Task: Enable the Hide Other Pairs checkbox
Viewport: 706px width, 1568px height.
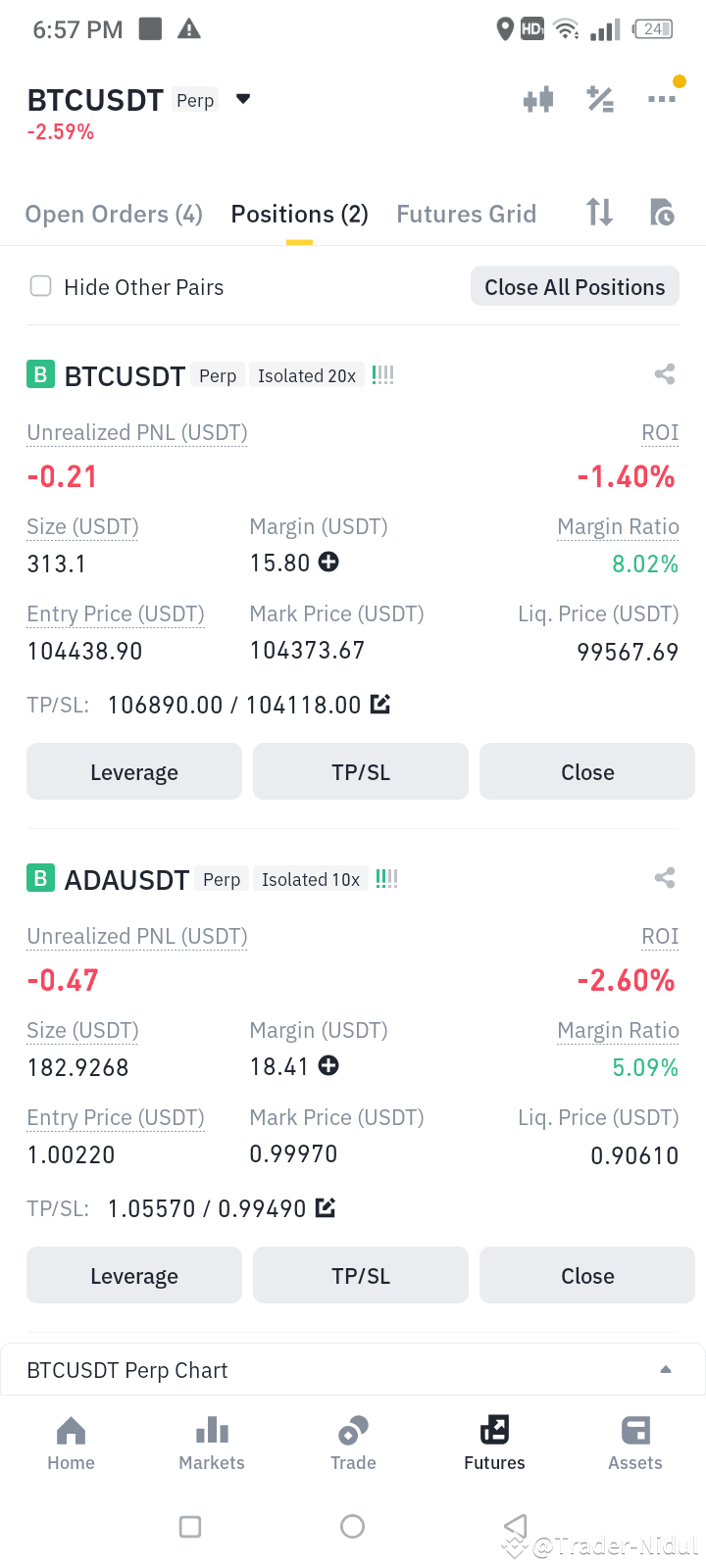Action: tap(40, 286)
